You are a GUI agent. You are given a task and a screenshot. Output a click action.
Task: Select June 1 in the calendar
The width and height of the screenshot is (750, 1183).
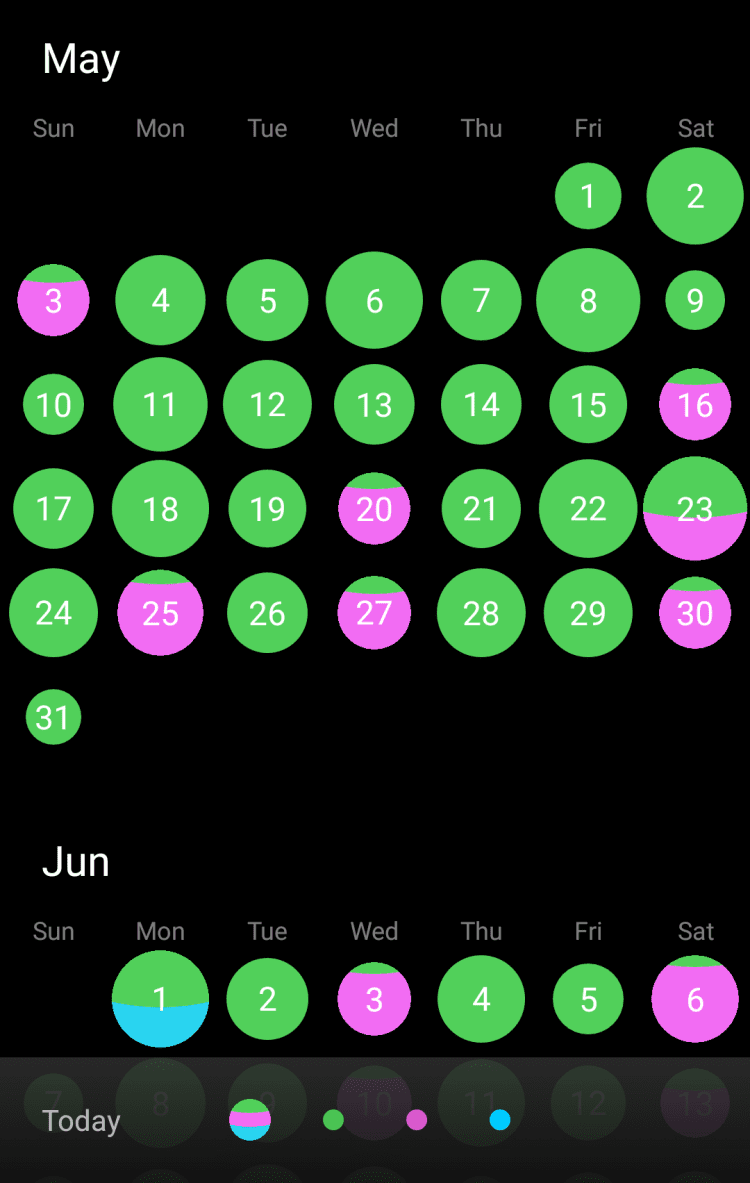[160, 999]
